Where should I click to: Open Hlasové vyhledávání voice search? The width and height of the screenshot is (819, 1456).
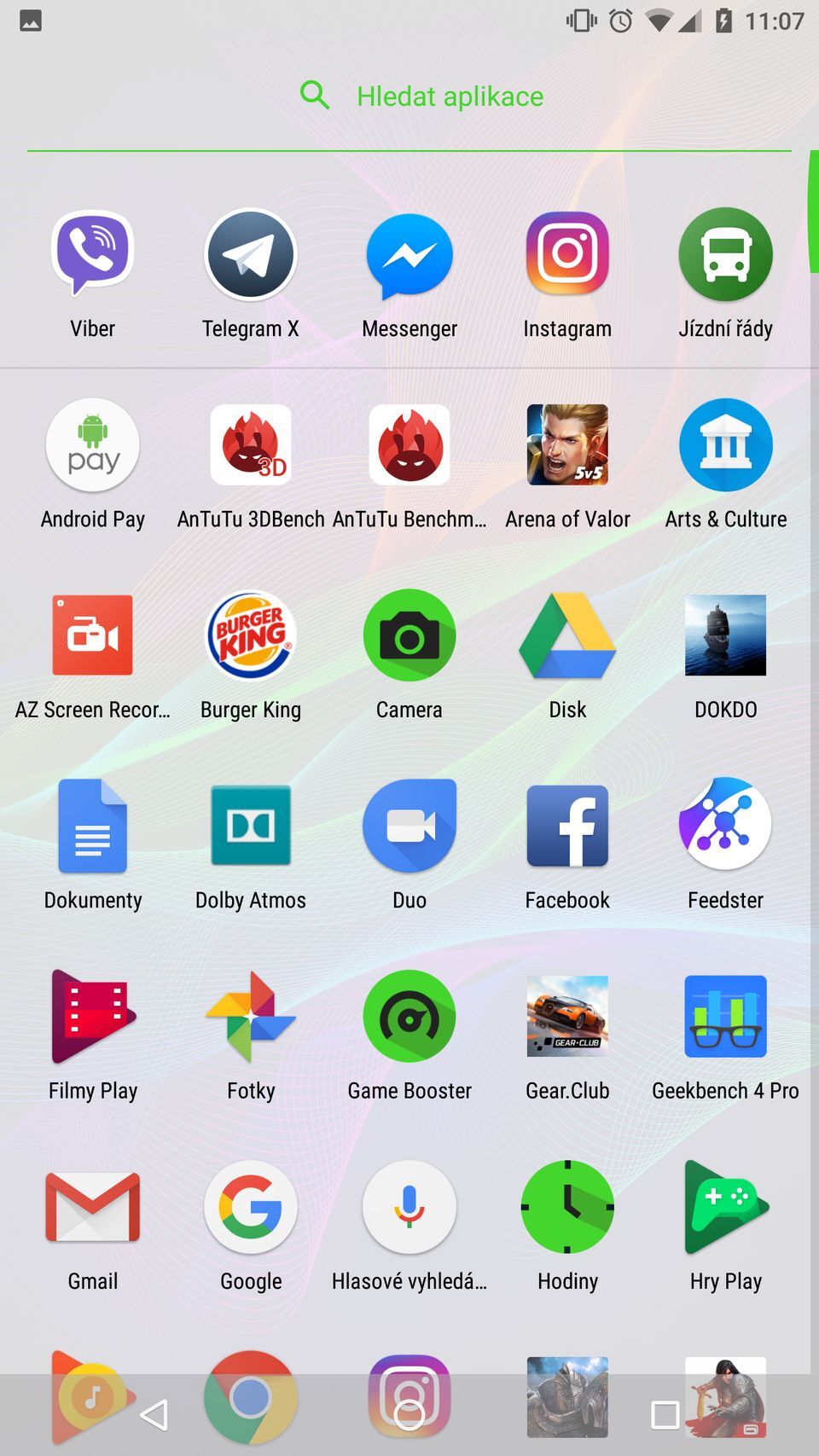(x=409, y=1207)
